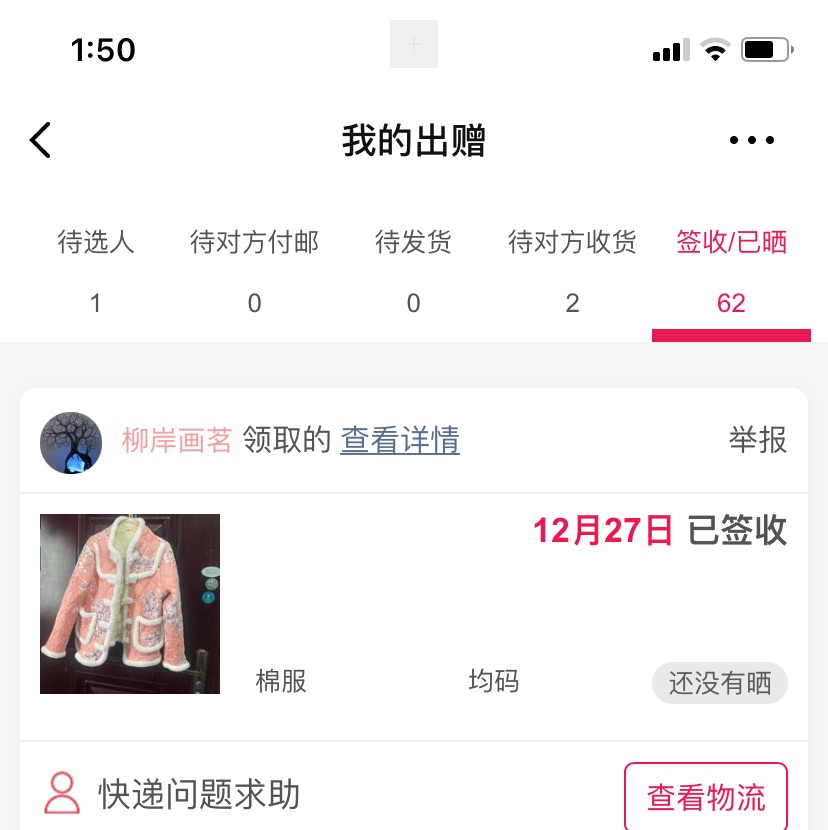The height and width of the screenshot is (830, 828).
Task: Tap the 还没有晒 chip
Action: pos(720,684)
